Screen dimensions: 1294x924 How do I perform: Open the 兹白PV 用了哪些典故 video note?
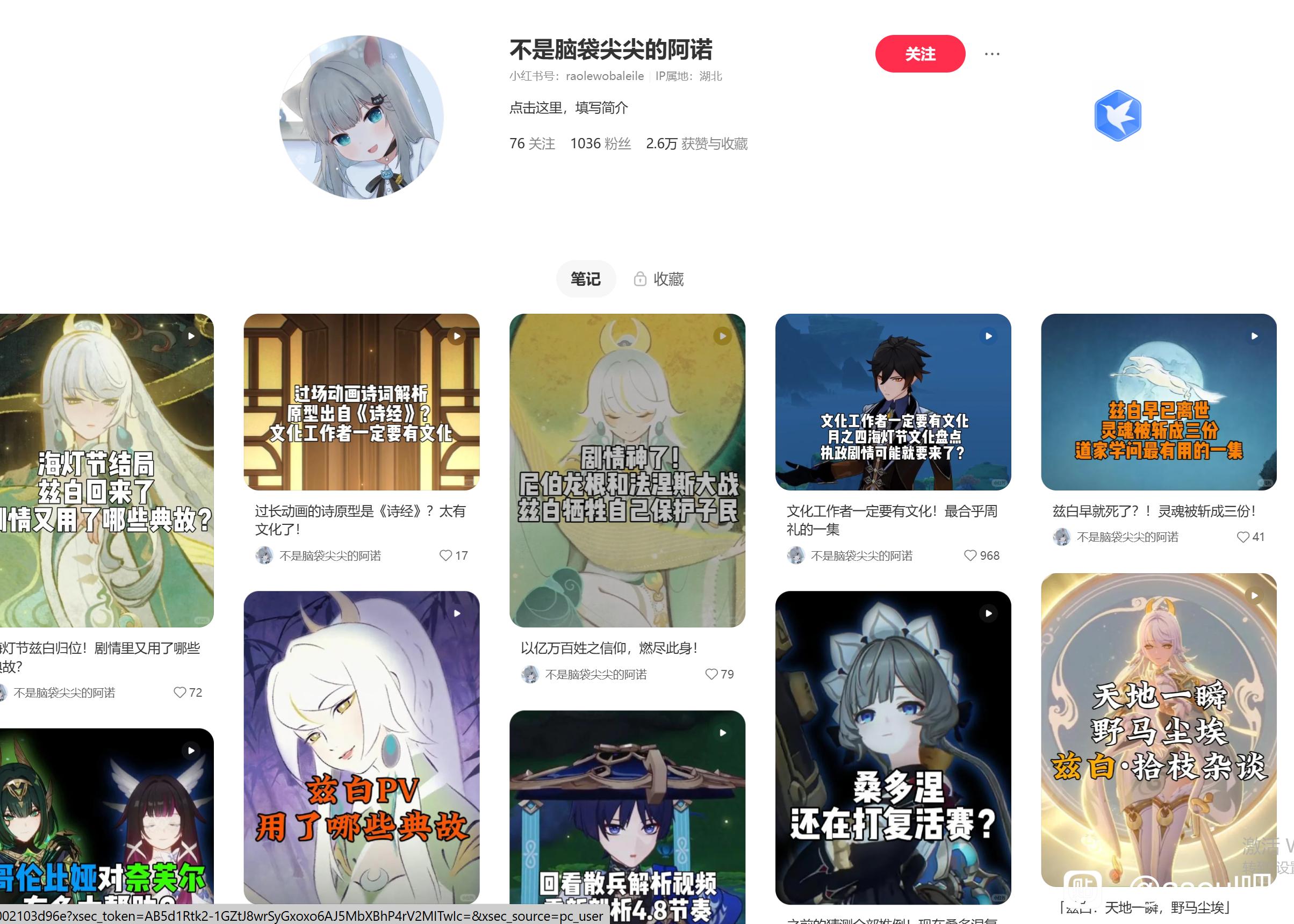361,747
